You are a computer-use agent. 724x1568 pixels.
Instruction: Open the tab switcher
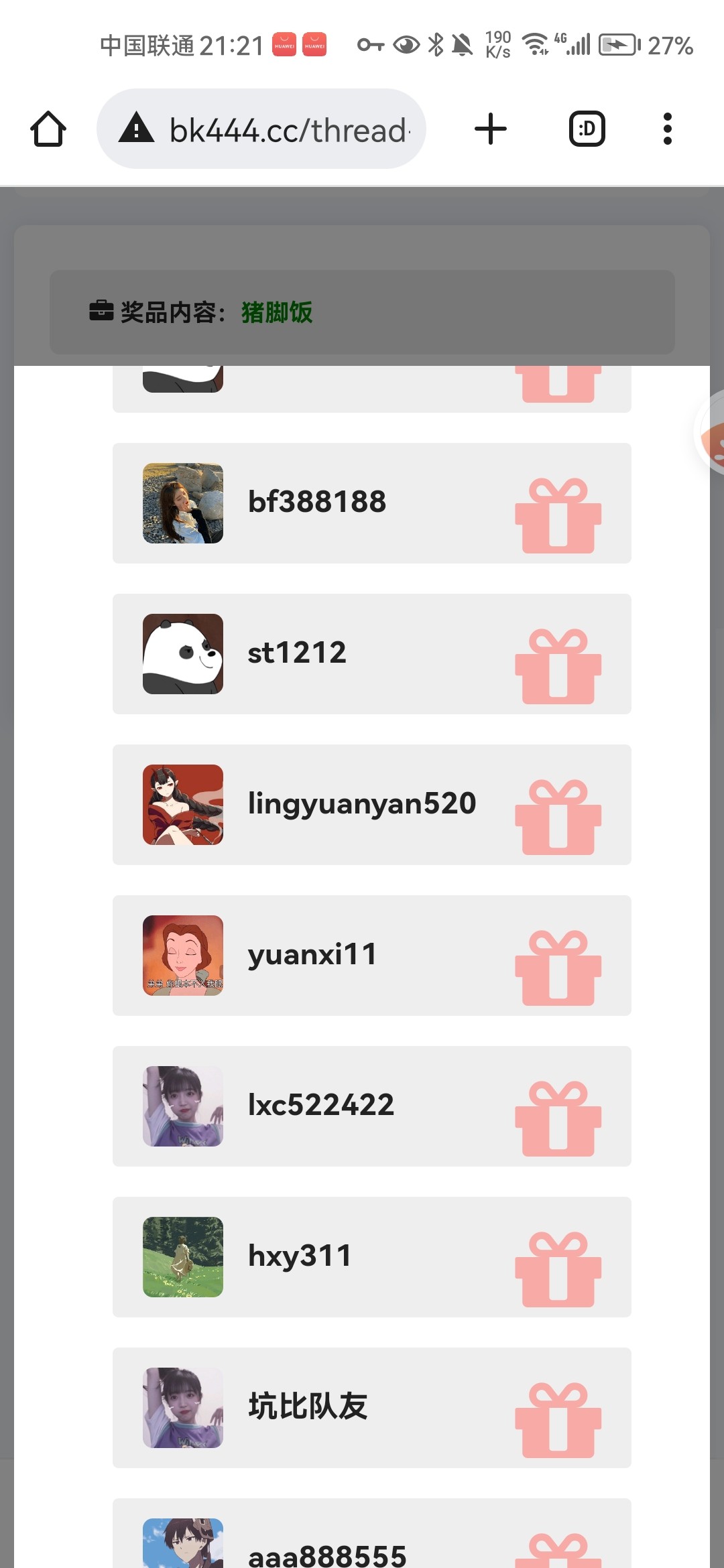coord(587,129)
